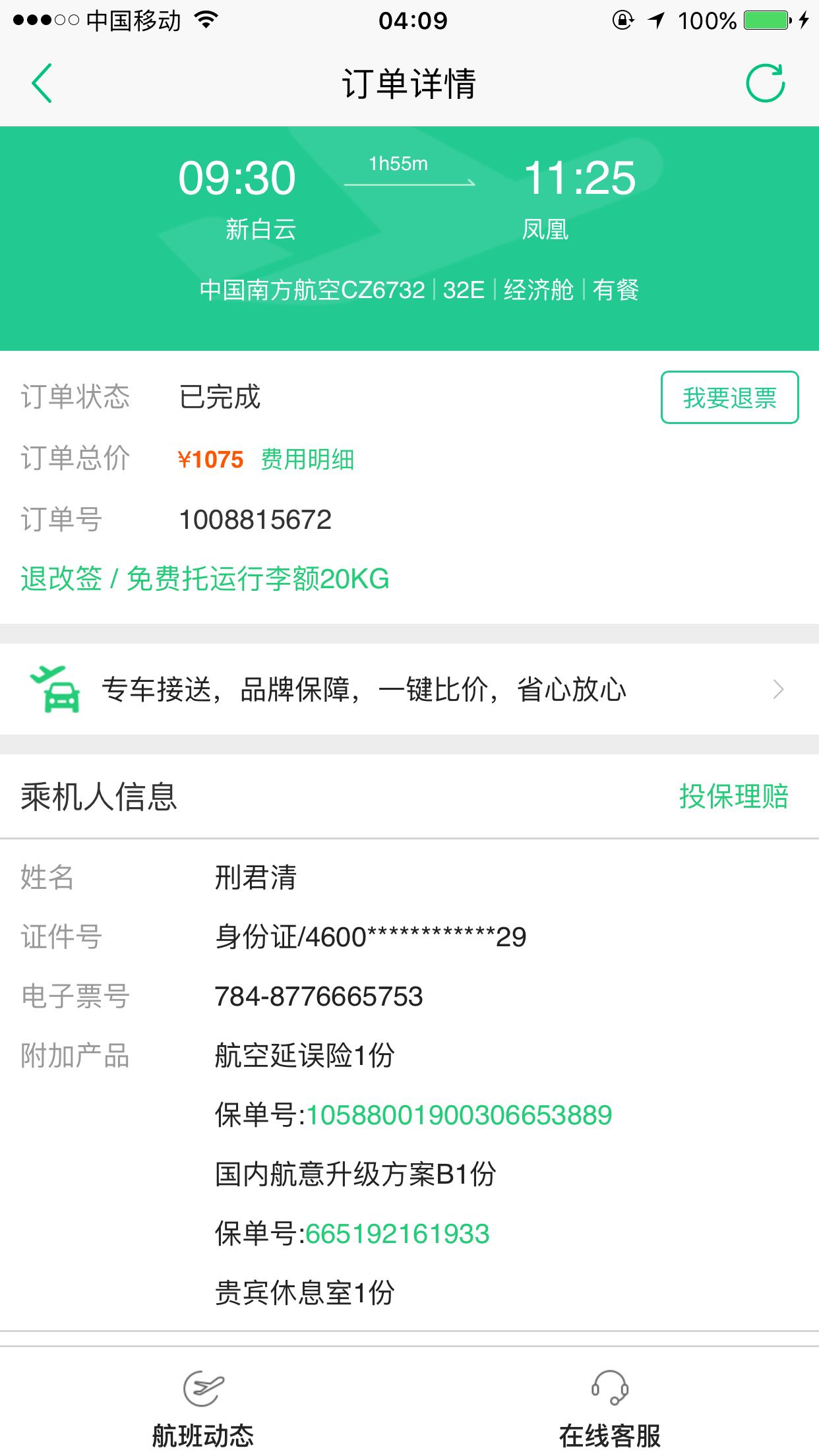
Task: Tap the 我要退票 refund button
Action: click(729, 398)
